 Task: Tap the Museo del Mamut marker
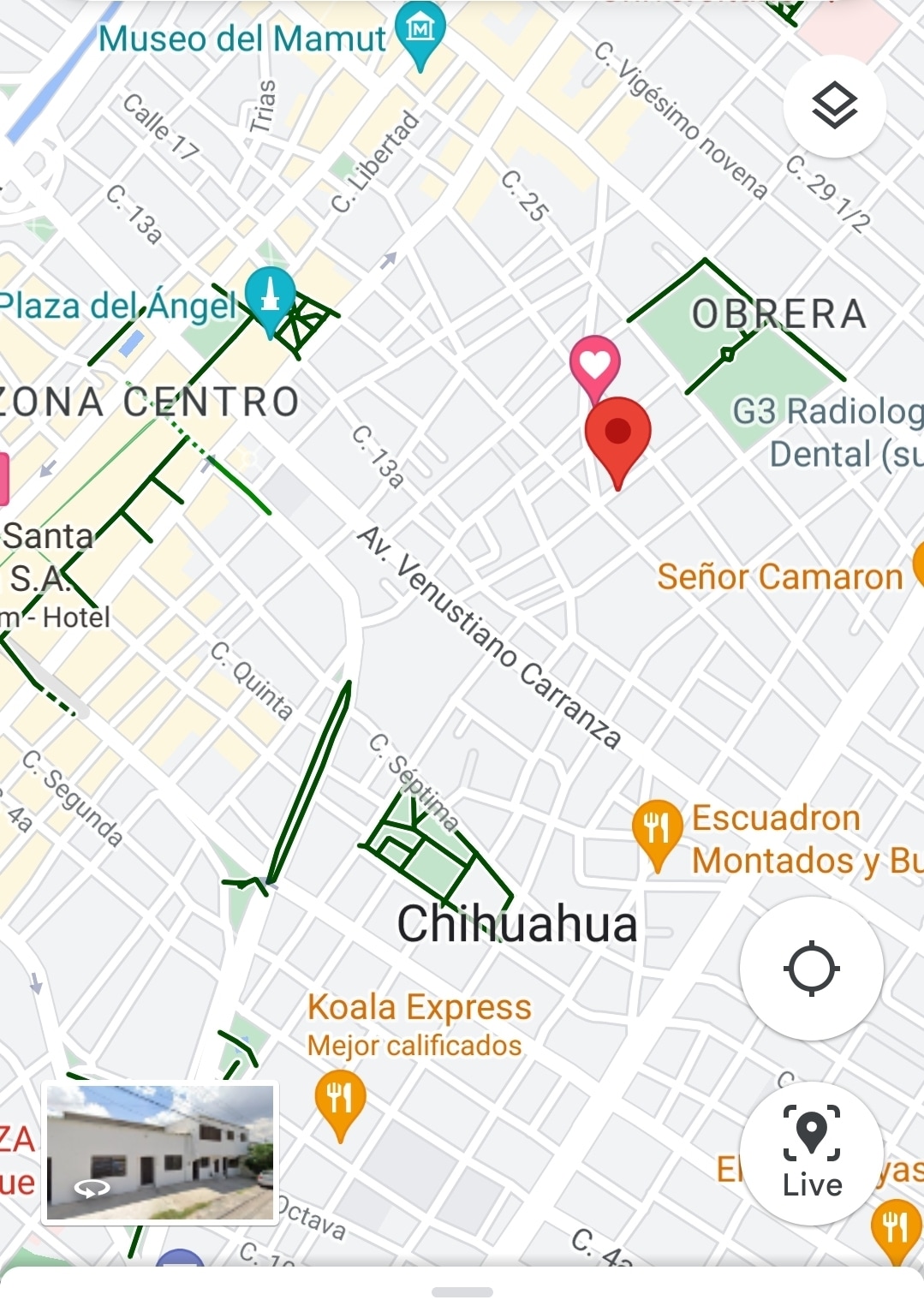pos(420,33)
